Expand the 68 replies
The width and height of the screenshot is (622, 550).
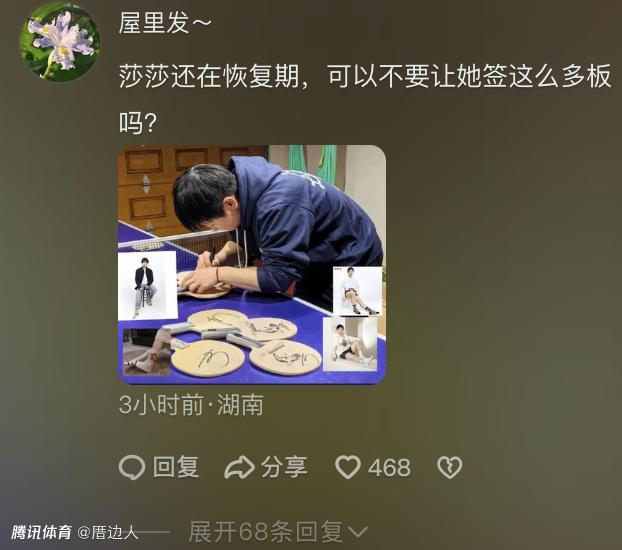coord(279,531)
